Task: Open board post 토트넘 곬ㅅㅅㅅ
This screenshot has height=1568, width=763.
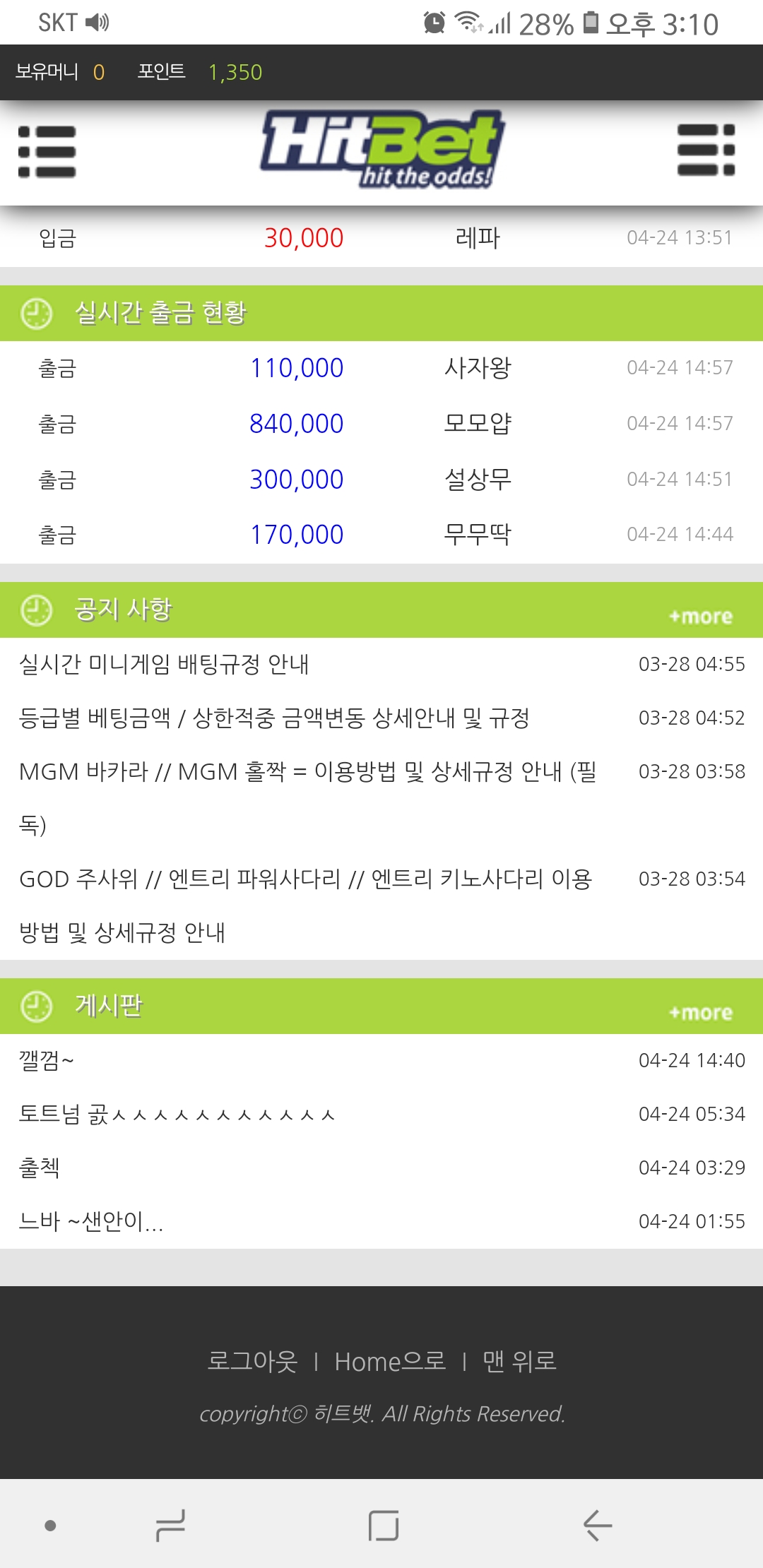Action: pos(177,1114)
